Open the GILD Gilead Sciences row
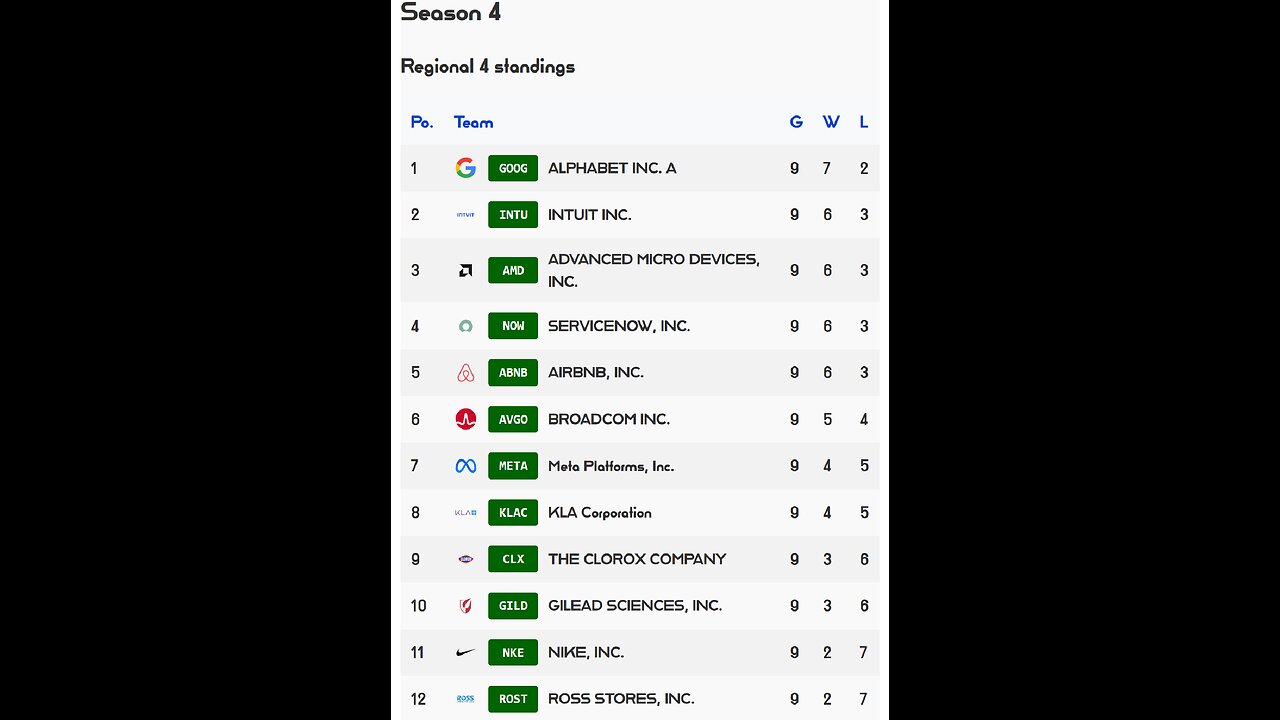This screenshot has width=1280, height=720. (x=634, y=605)
